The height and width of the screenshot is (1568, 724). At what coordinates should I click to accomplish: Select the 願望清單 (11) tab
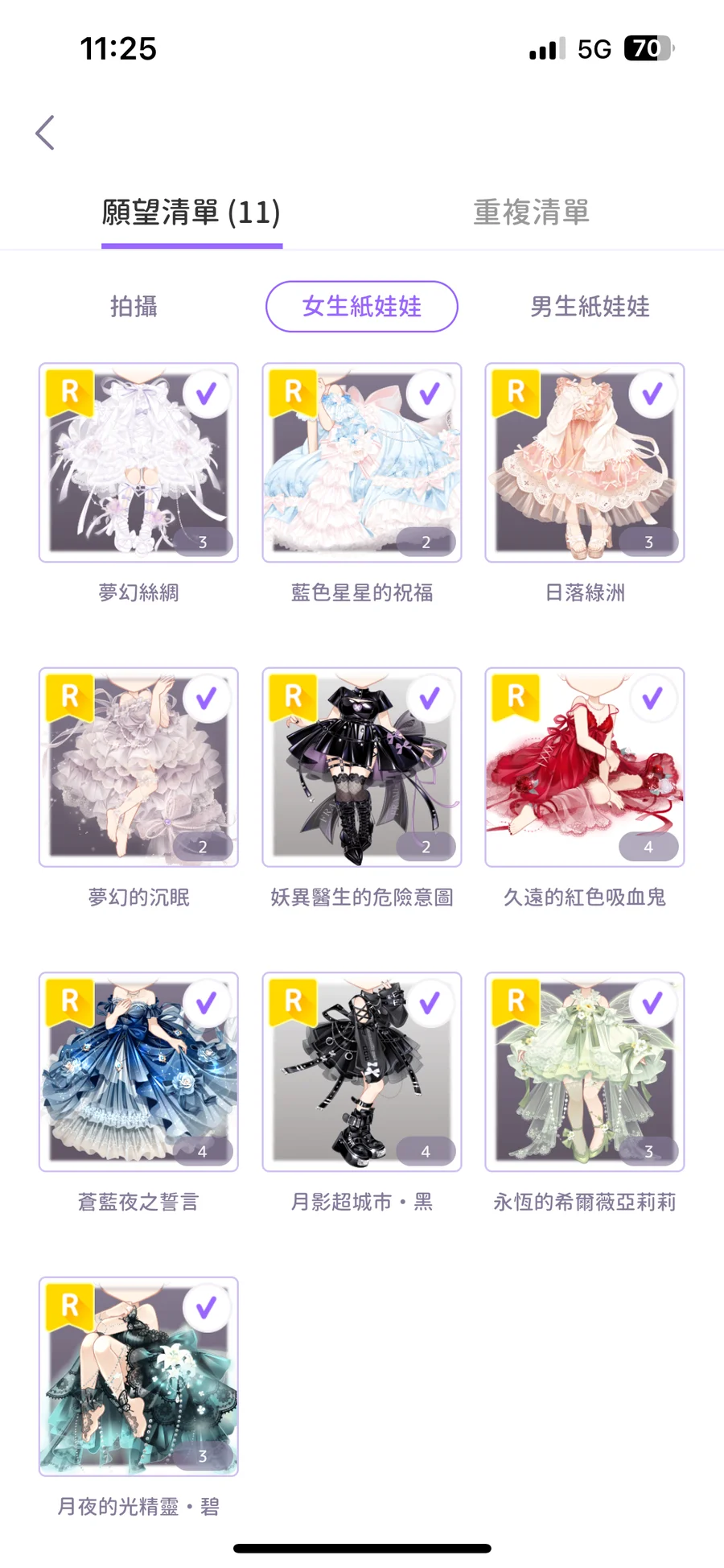click(x=191, y=213)
